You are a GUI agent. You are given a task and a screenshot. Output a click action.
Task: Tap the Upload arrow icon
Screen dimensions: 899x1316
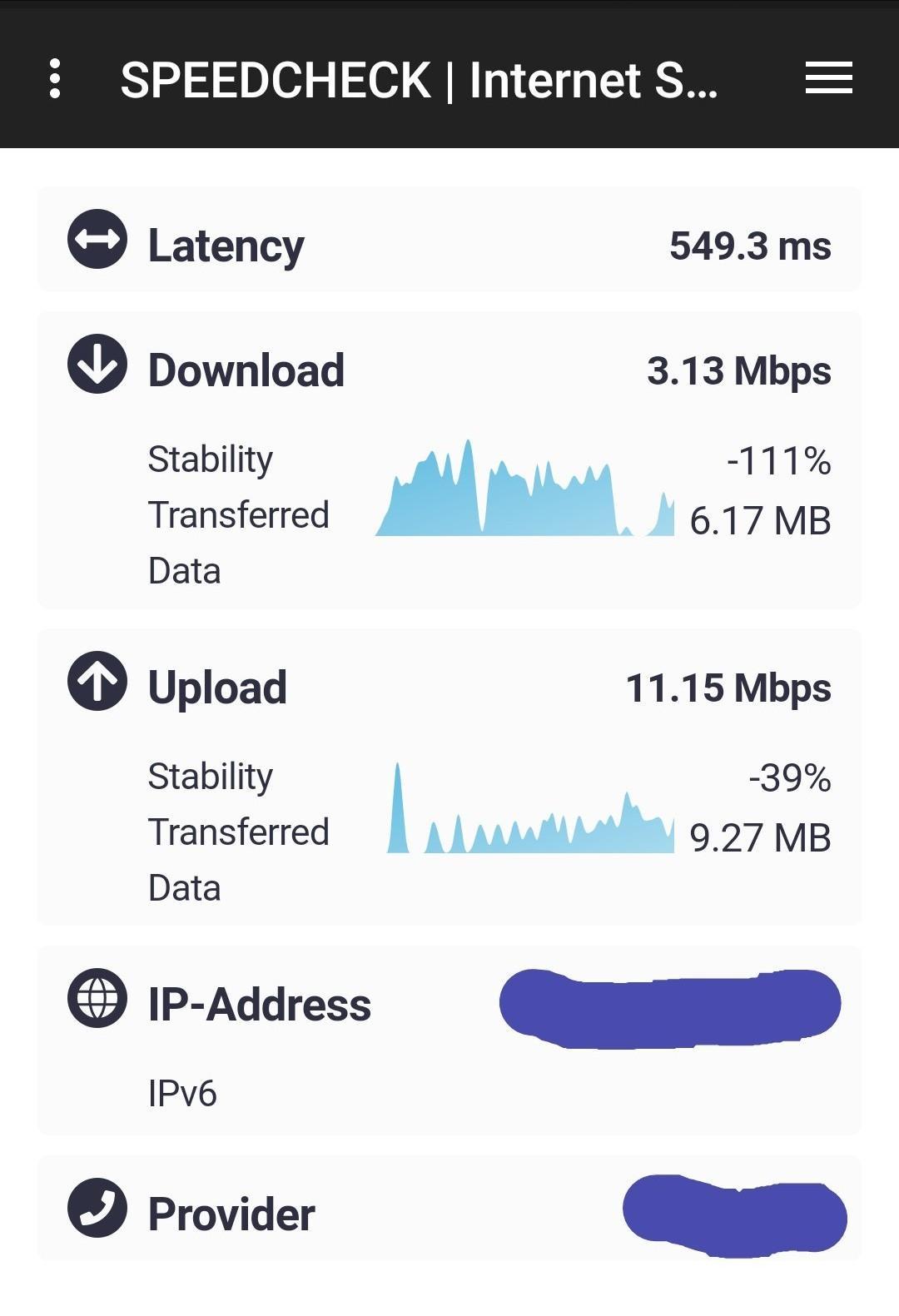pos(97,684)
